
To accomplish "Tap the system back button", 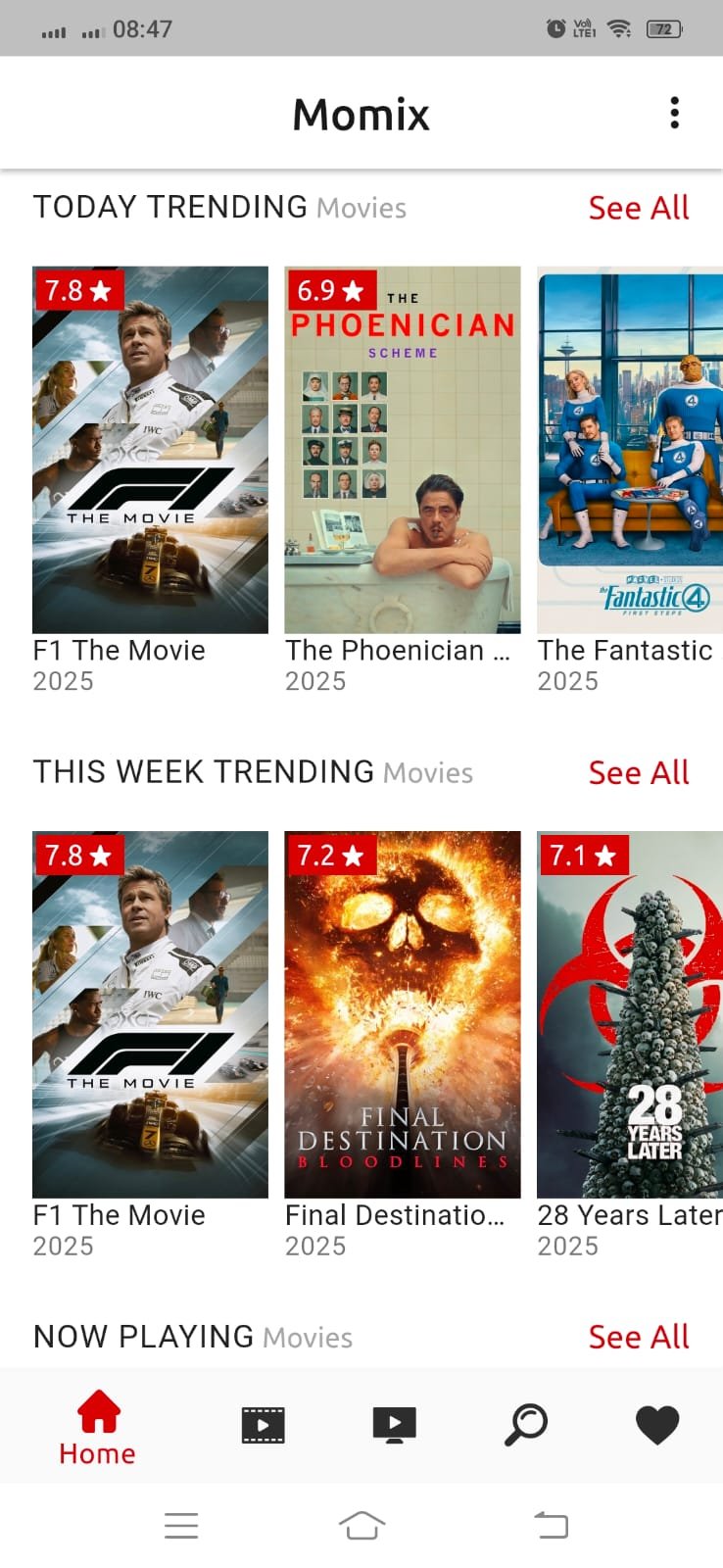I will coord(551,1525).
